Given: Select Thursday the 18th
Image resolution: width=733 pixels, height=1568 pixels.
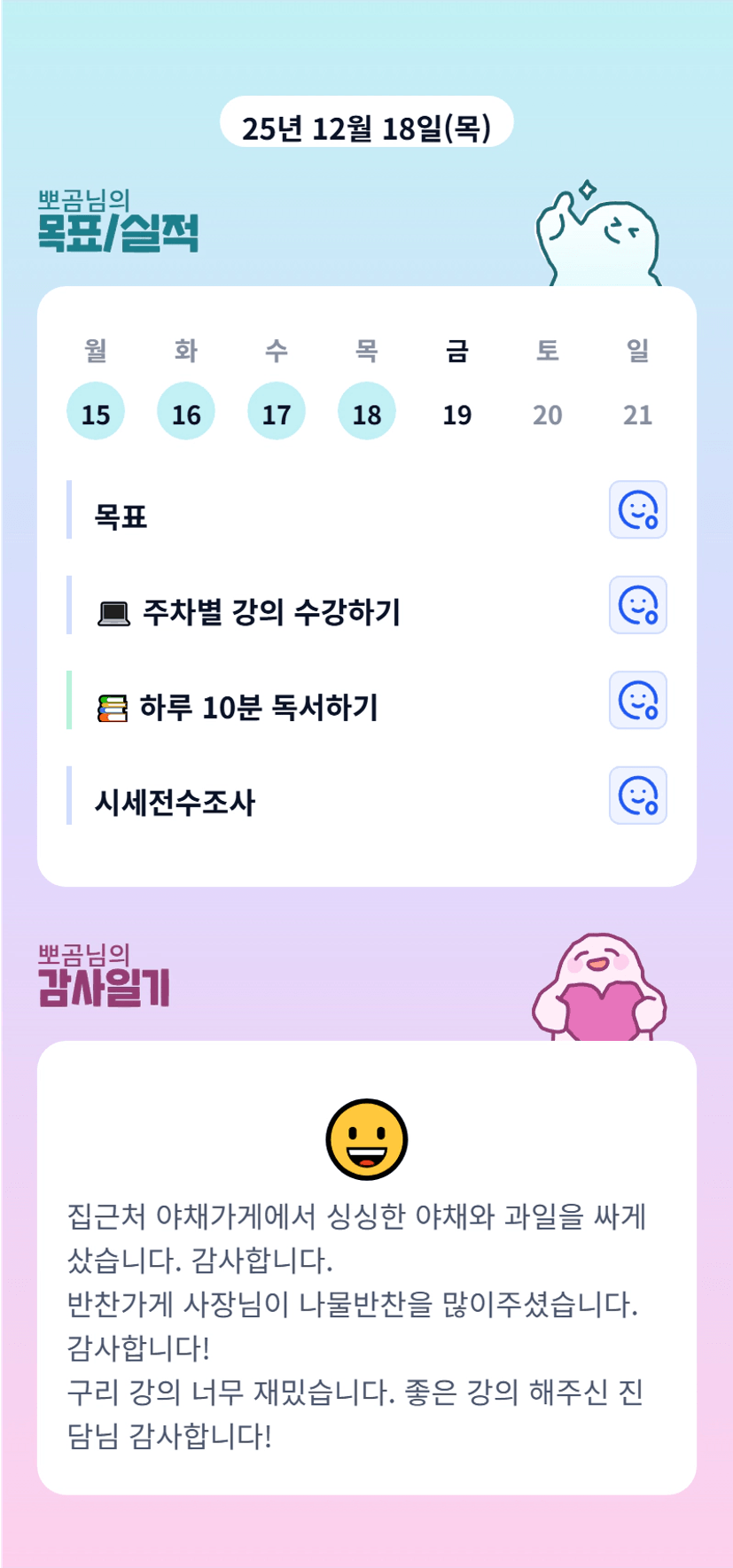Looking at the screenshot, I should coord(367,413).
